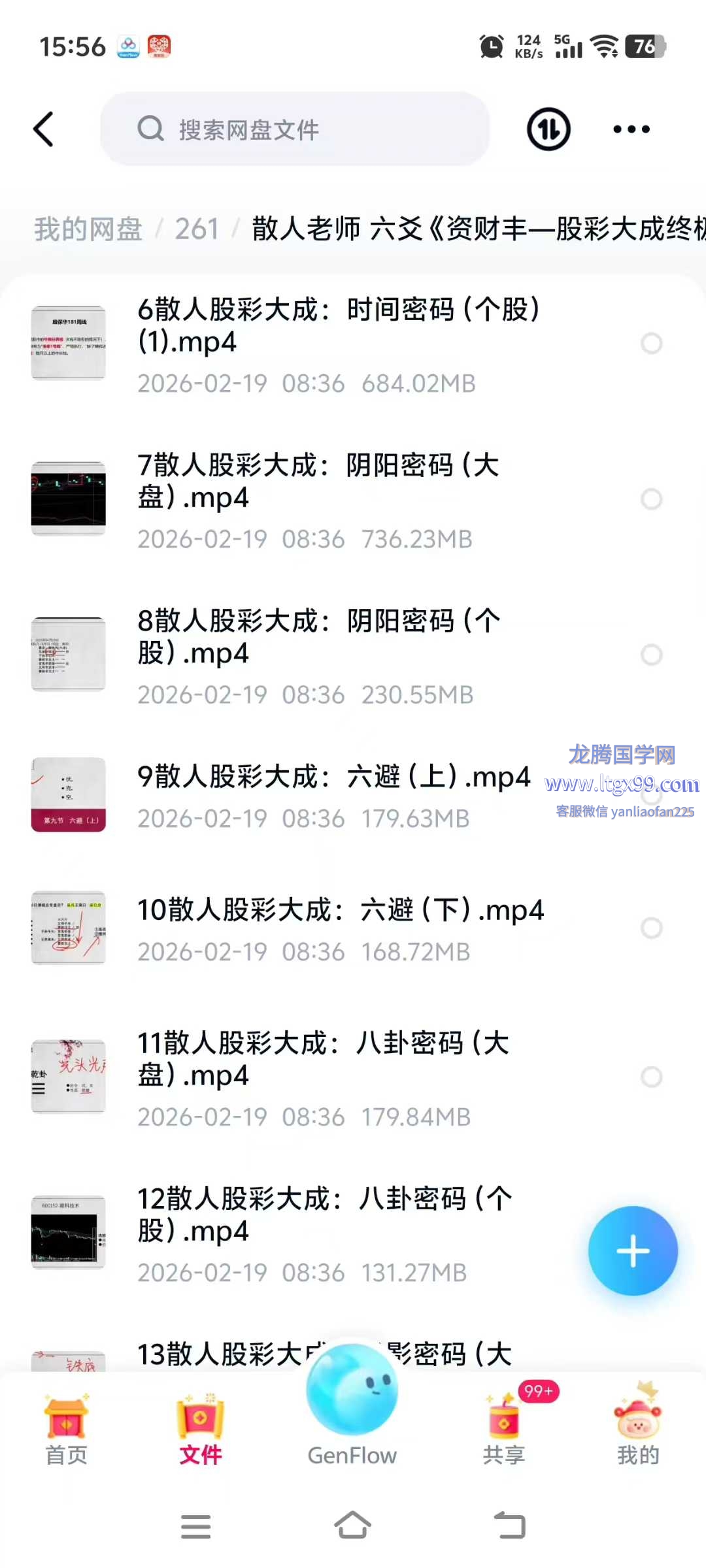Open the 261 folder breadcrumb
The width and height of the screenshot is (706, 1568).
(x=197, y=229)
